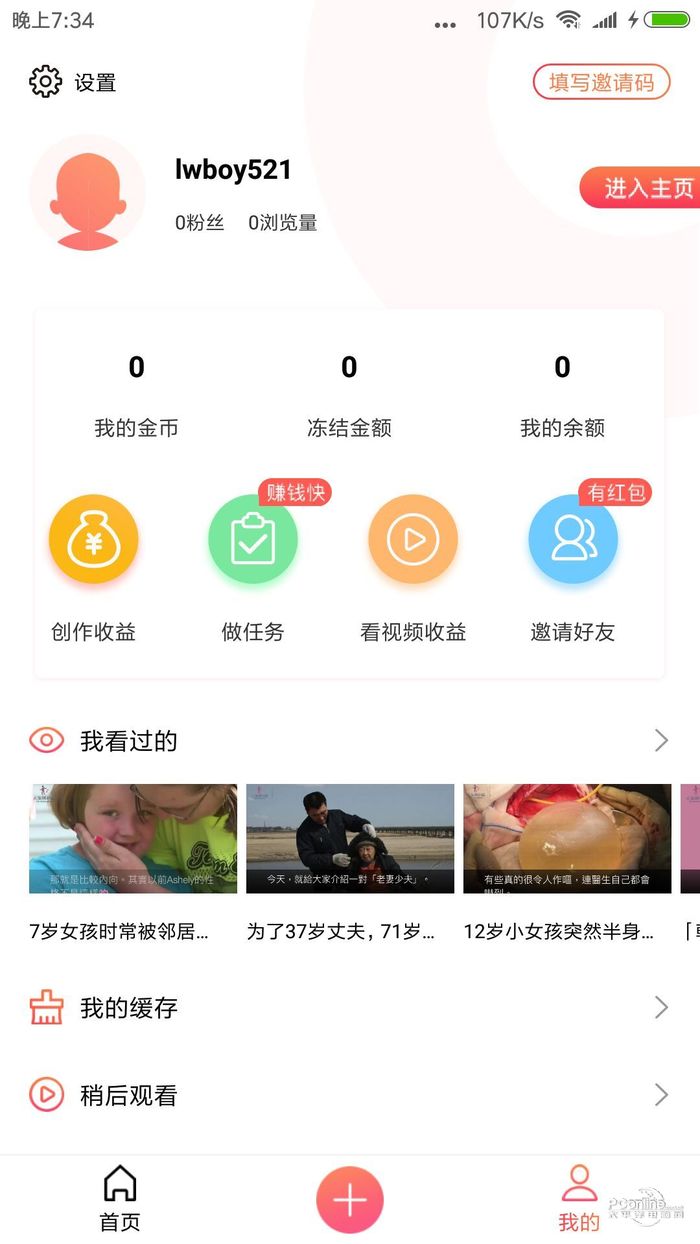Play the video 12岁小女孩突然半身

pos(567,839)
